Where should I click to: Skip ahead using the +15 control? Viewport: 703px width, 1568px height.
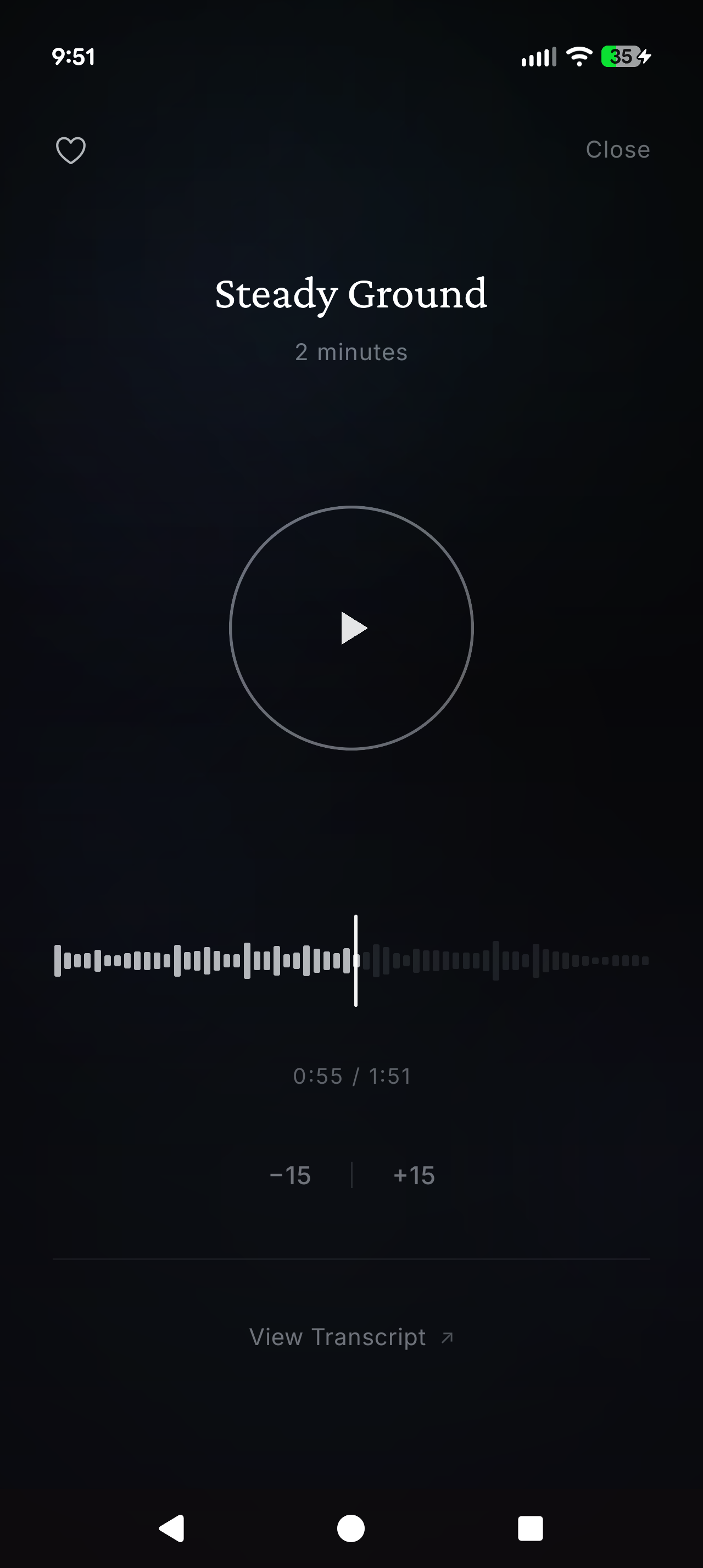[415, 1176]
